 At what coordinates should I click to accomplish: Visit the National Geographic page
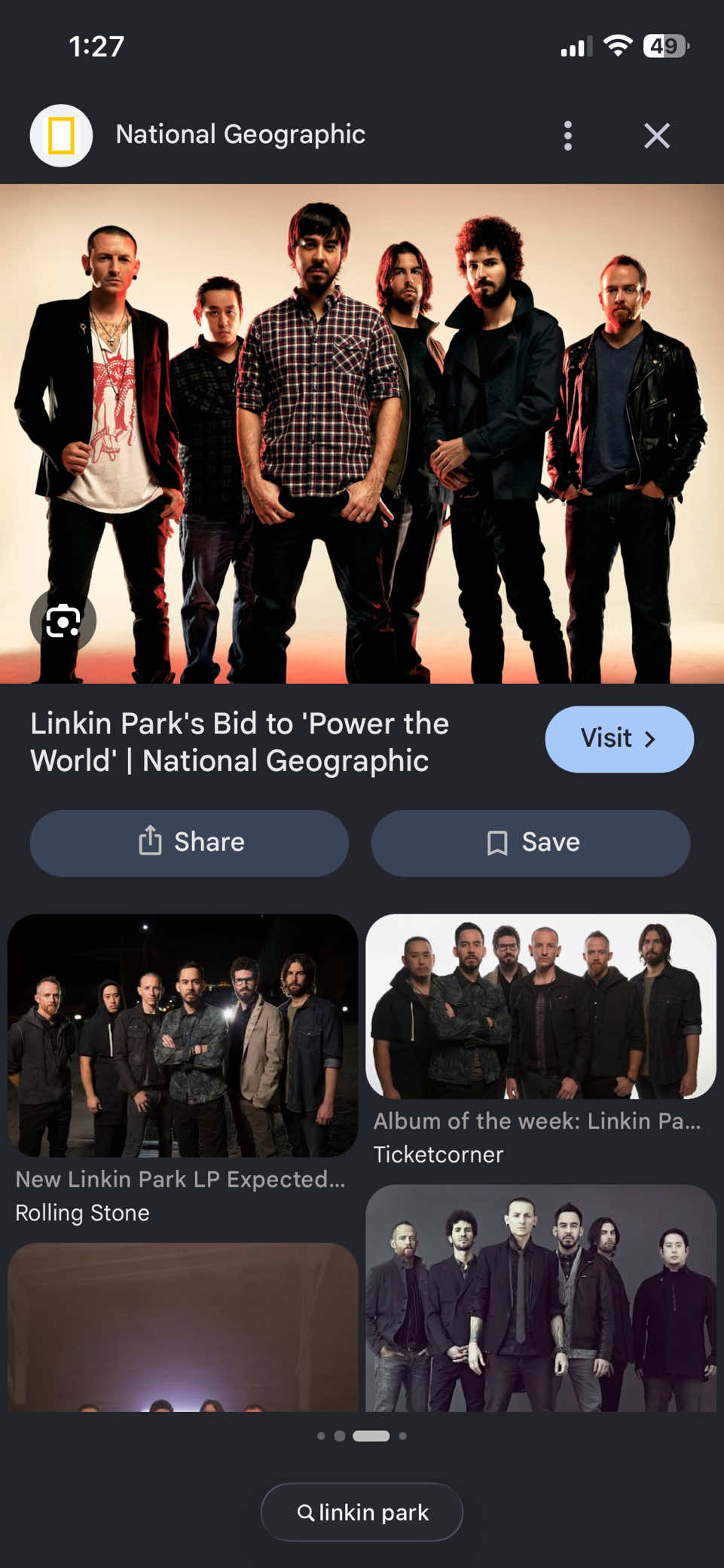pos(619,739)
